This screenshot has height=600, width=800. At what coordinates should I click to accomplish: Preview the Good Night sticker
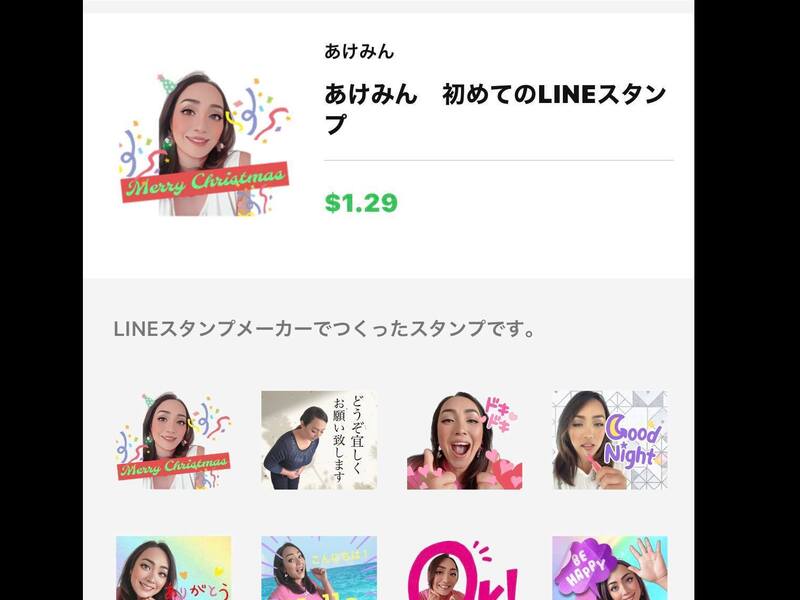[x=610, y=439]
